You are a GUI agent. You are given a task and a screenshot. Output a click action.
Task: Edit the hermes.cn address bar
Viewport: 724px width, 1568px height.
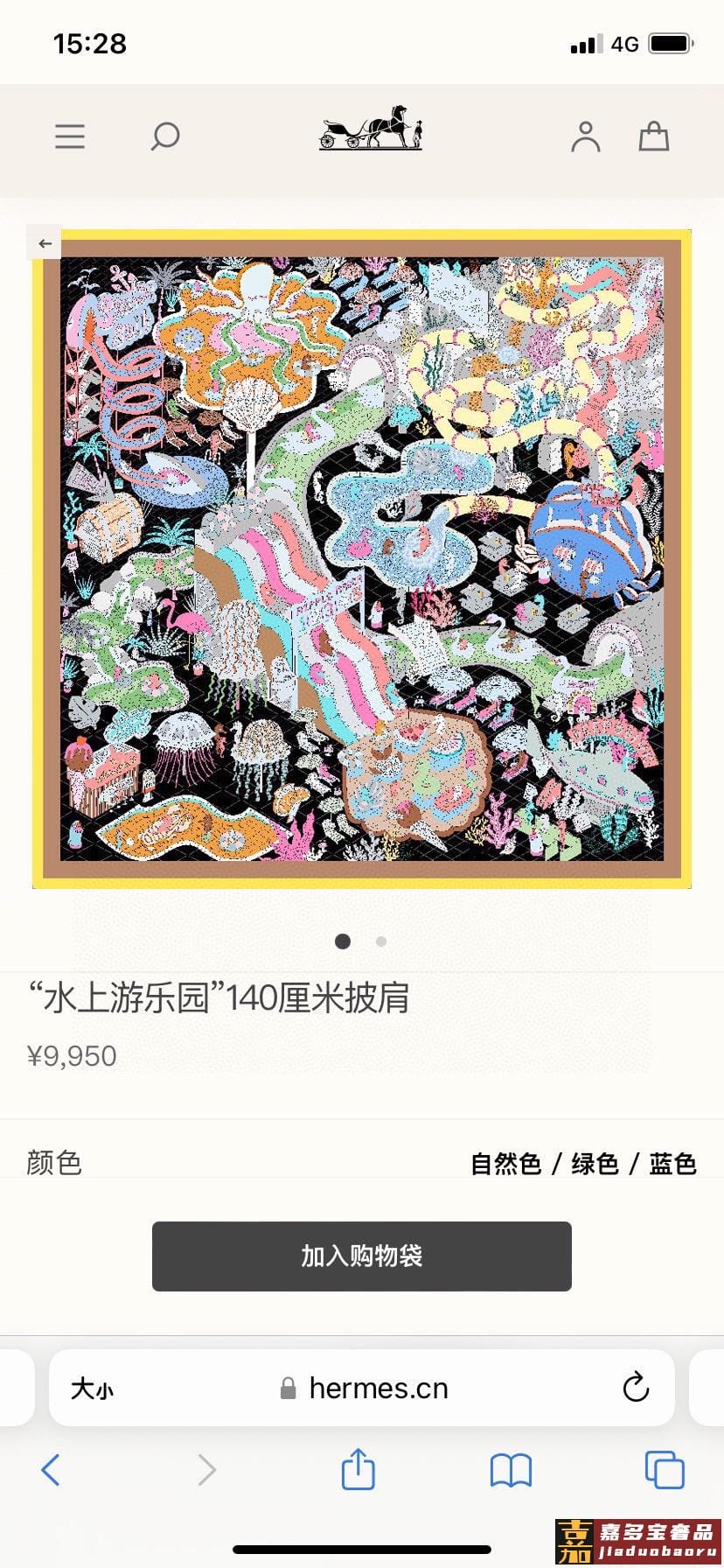[378, 1389]
